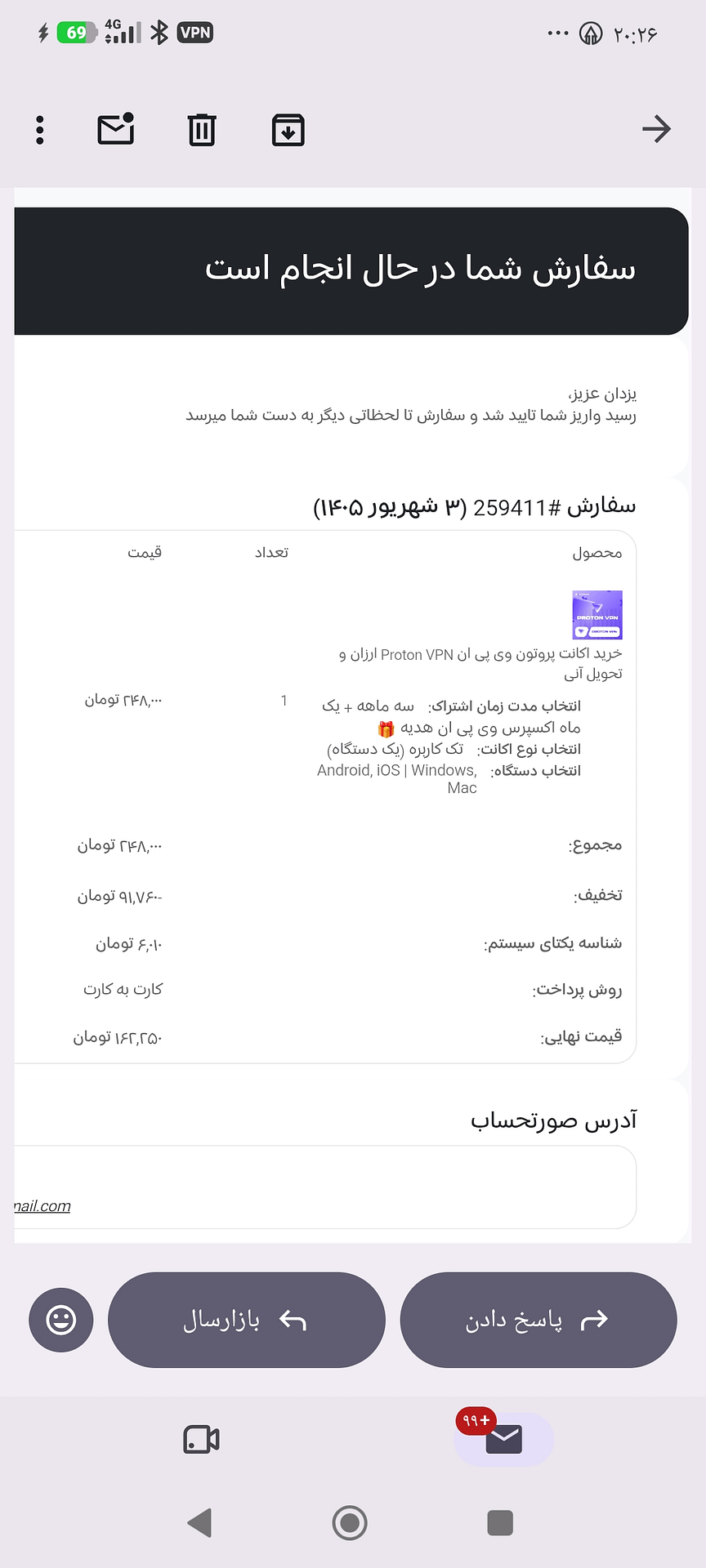The width and height of the screenshot is (706, 1568).
Task: Delete this email with trash icon
Action: click(202, 130)
